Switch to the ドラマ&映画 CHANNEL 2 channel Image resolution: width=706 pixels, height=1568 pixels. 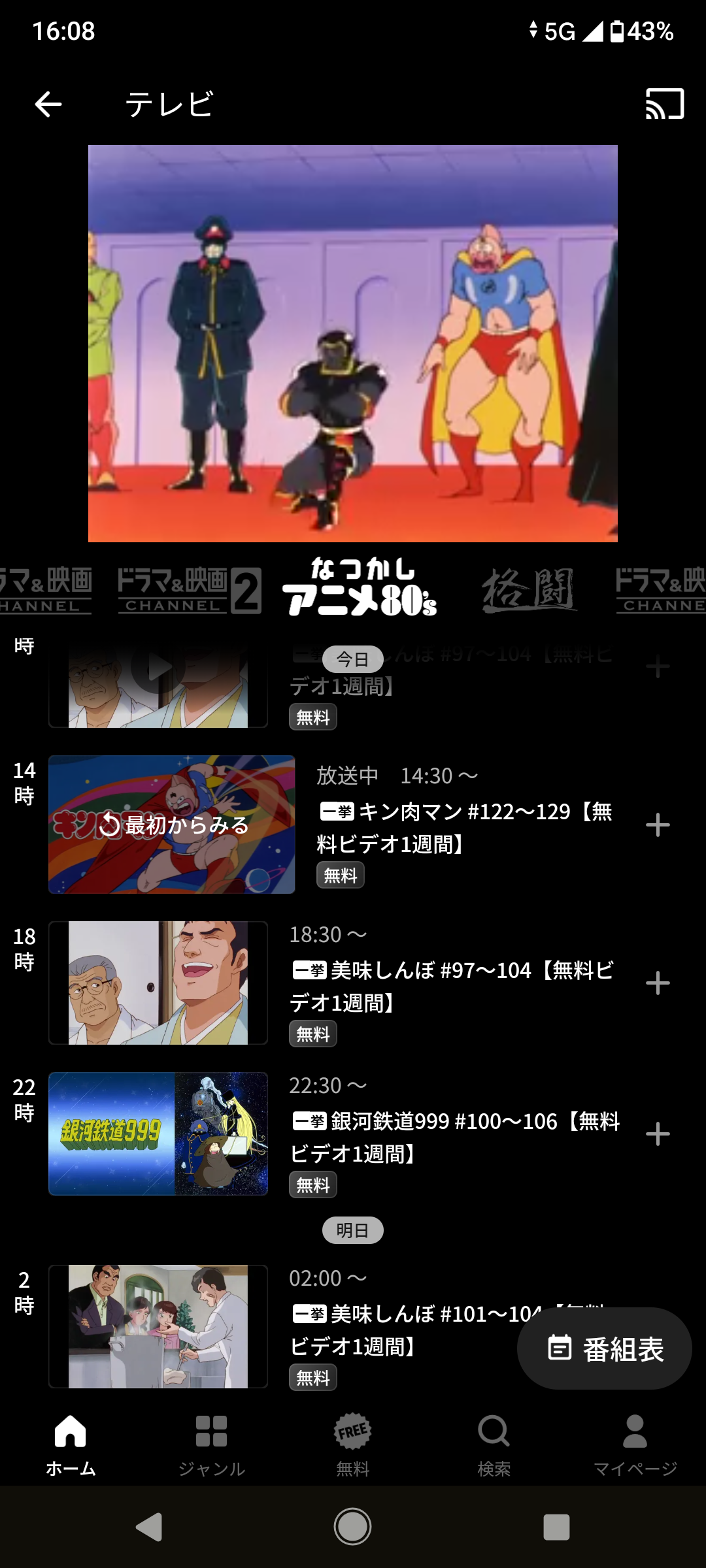[189, 590]
